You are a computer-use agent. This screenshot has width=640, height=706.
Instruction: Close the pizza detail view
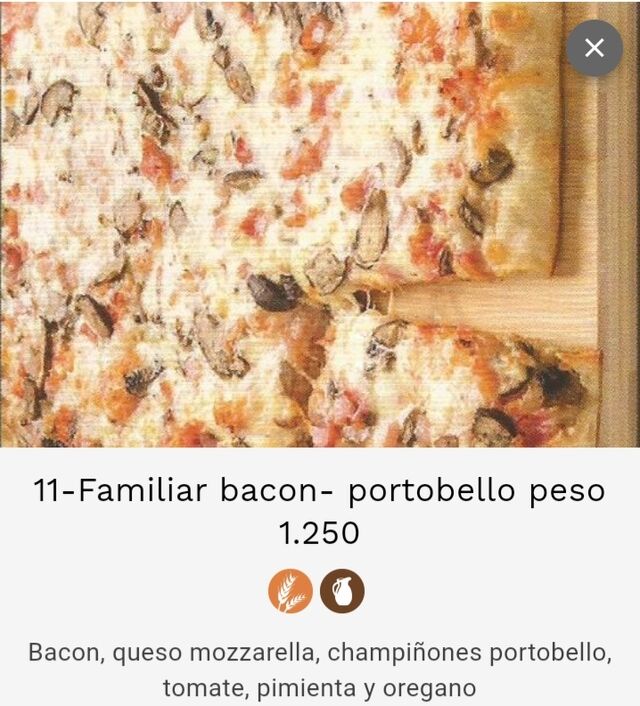594,47
